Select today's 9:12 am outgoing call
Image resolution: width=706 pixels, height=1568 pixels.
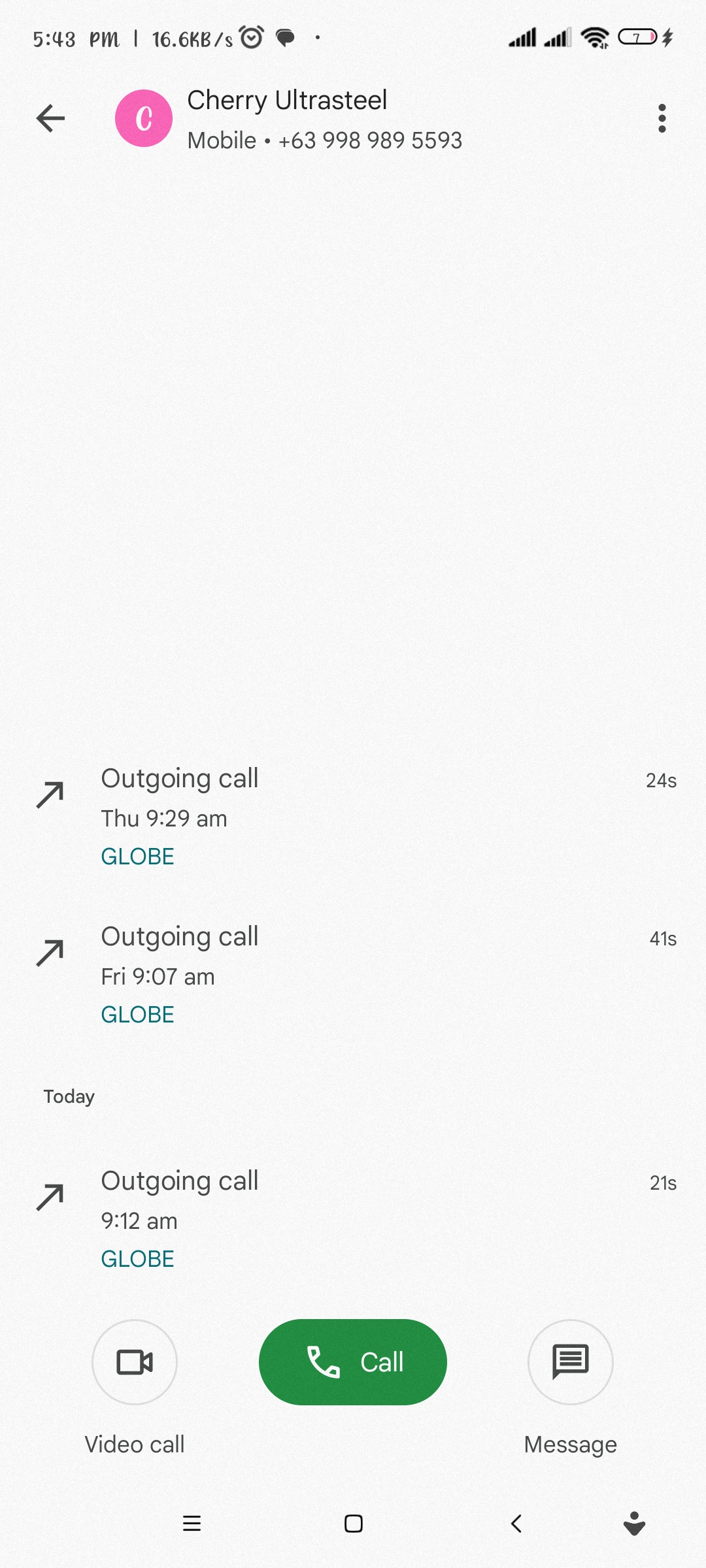point(353,1219)
